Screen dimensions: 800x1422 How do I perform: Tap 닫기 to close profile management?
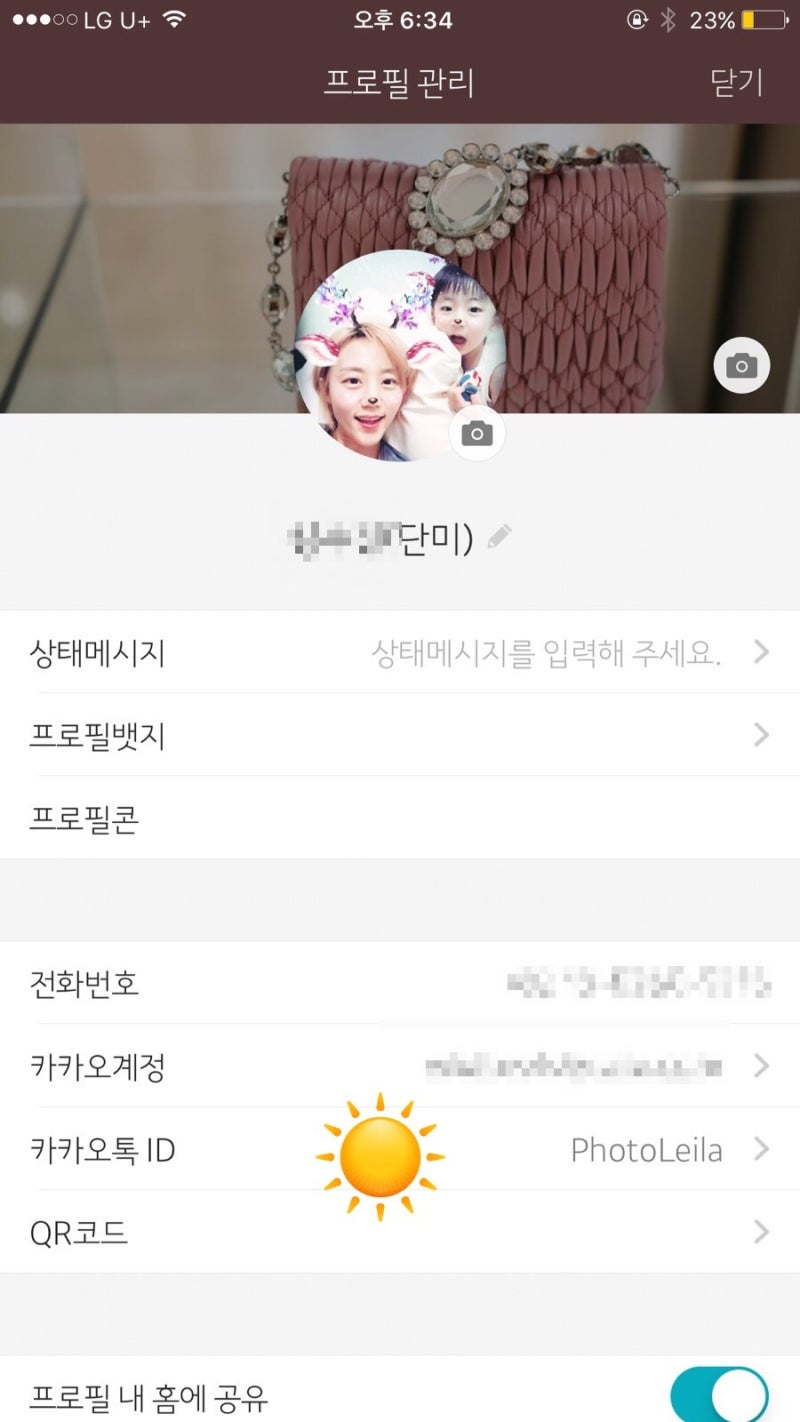click(737, 82)
